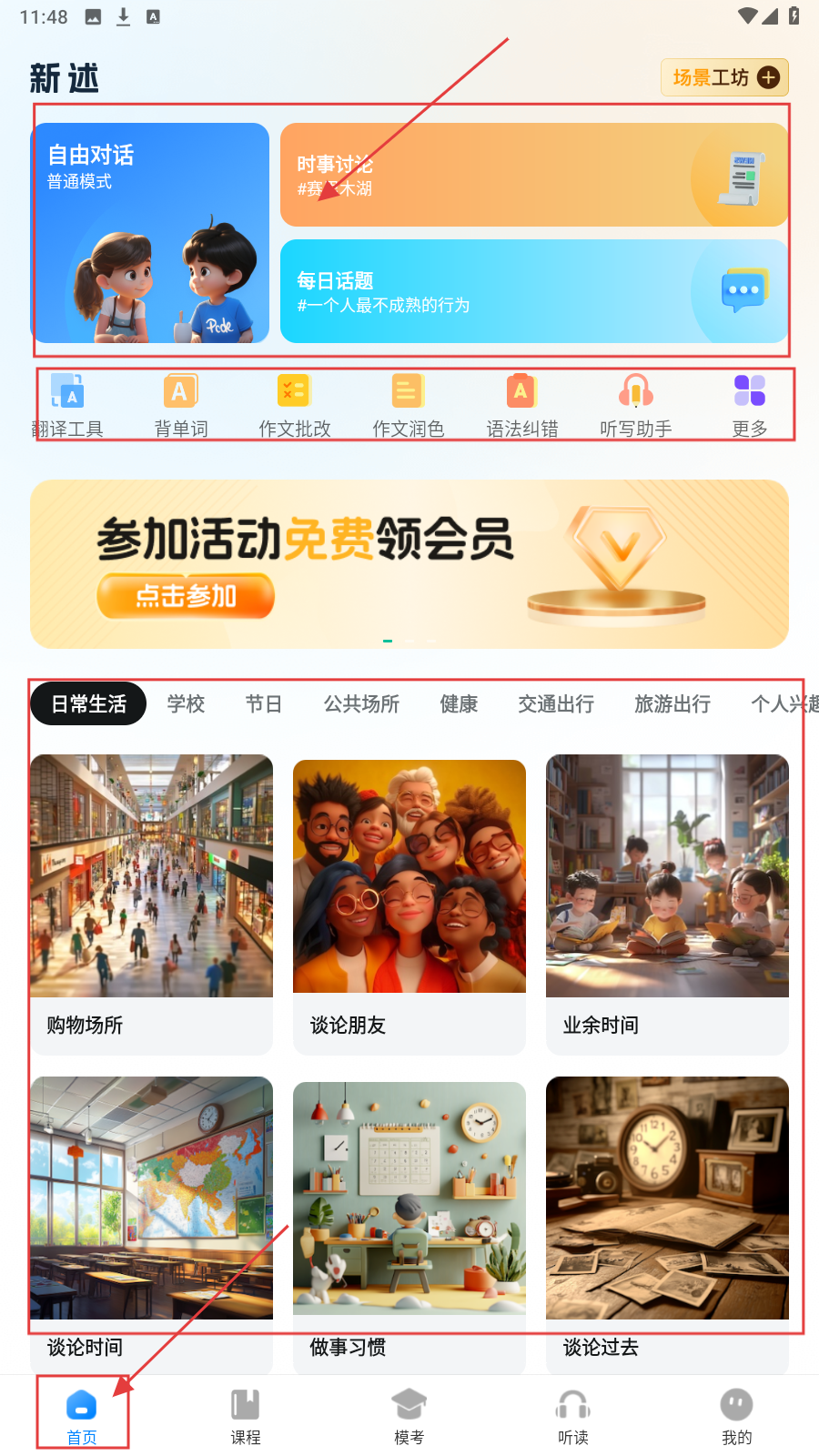The width and height of the screenshot is (819, 1456).
Task: Go to the 课程 tab
Action: pos(246,1416)
